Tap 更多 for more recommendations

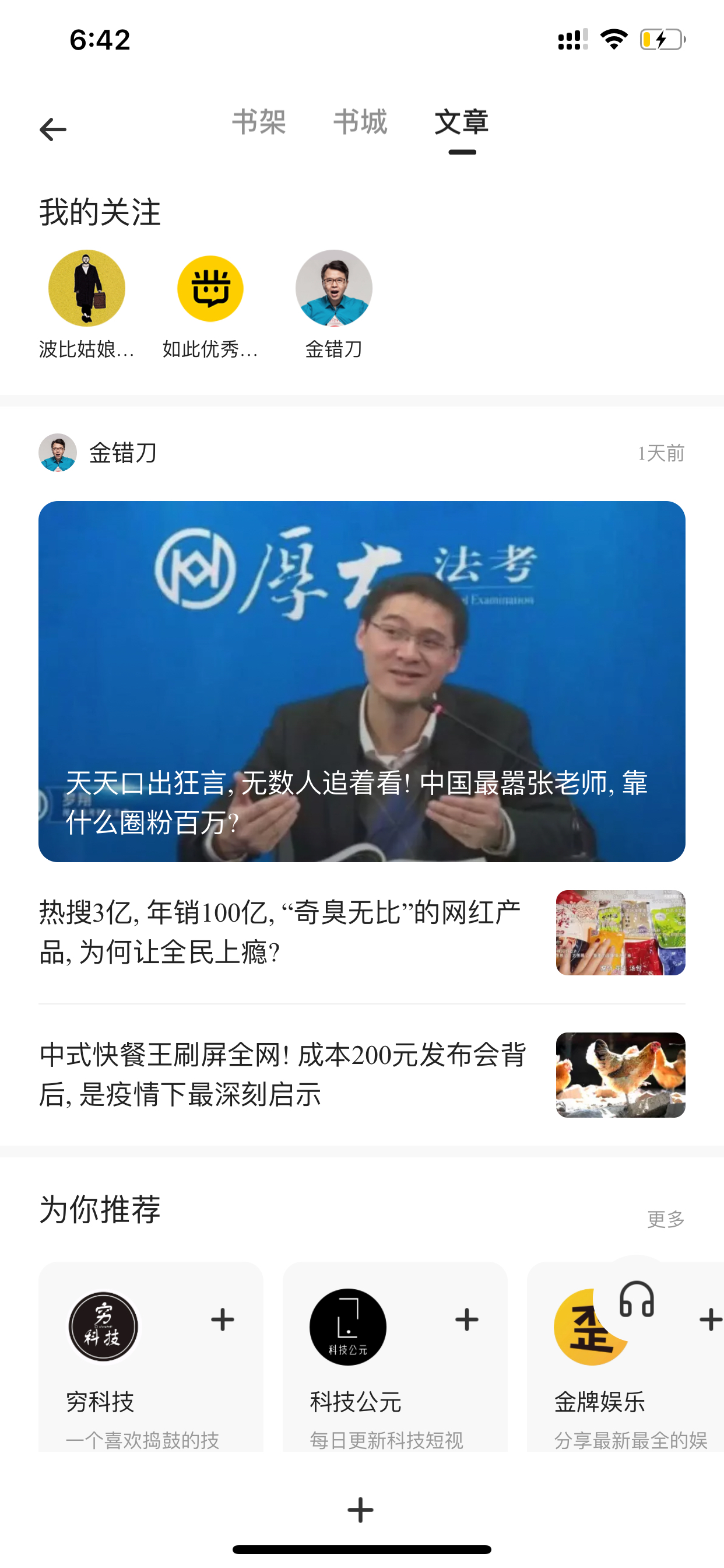(x=666, y=1219)
